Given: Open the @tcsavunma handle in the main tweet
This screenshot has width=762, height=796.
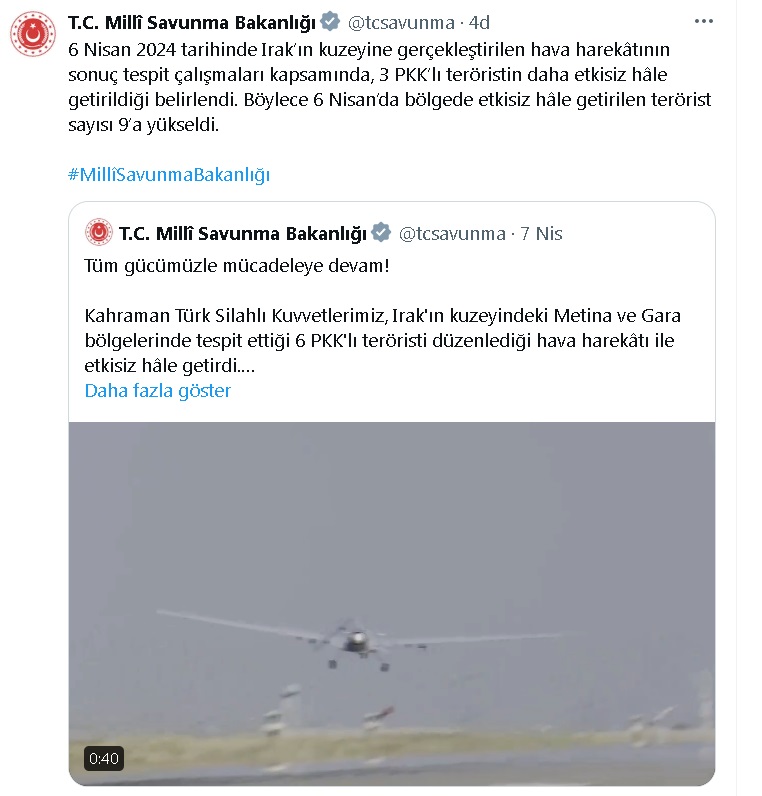Looking at the screenshot, I should pos(401,22).
